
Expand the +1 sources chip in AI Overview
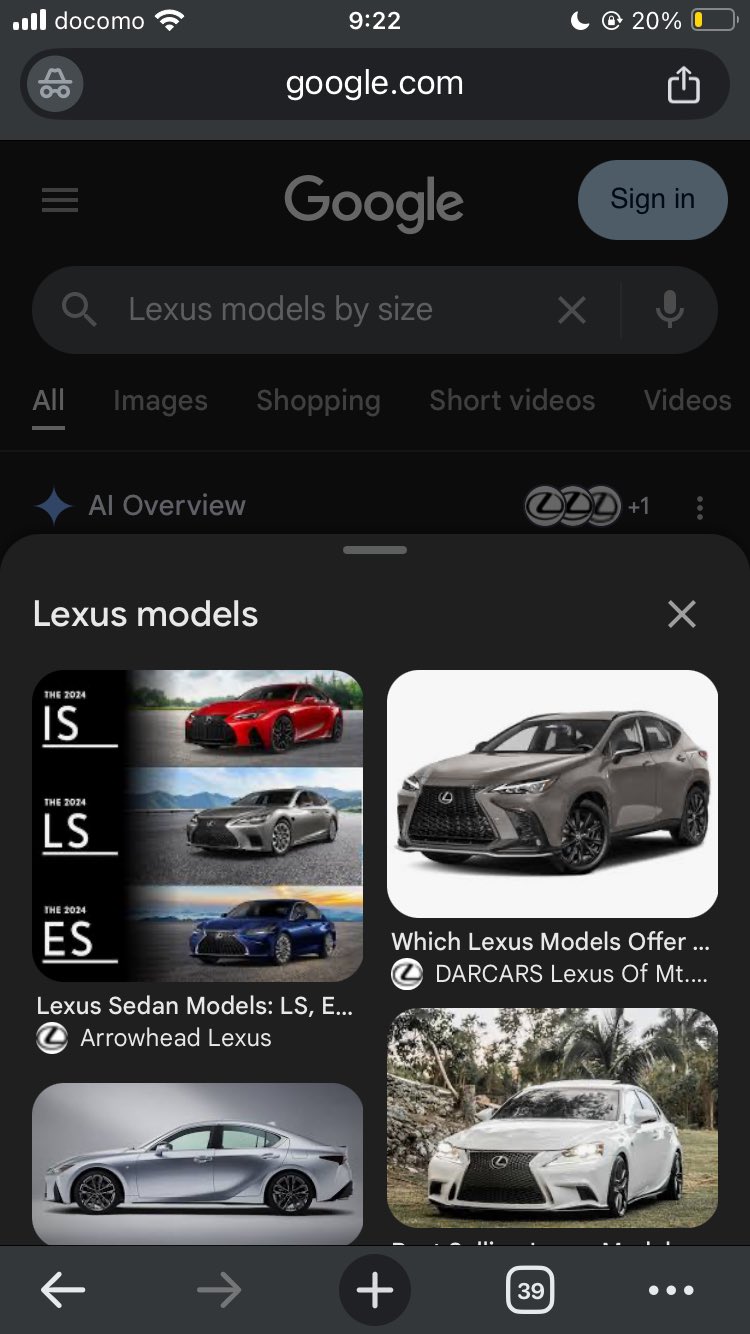click(x=639, y=506)
